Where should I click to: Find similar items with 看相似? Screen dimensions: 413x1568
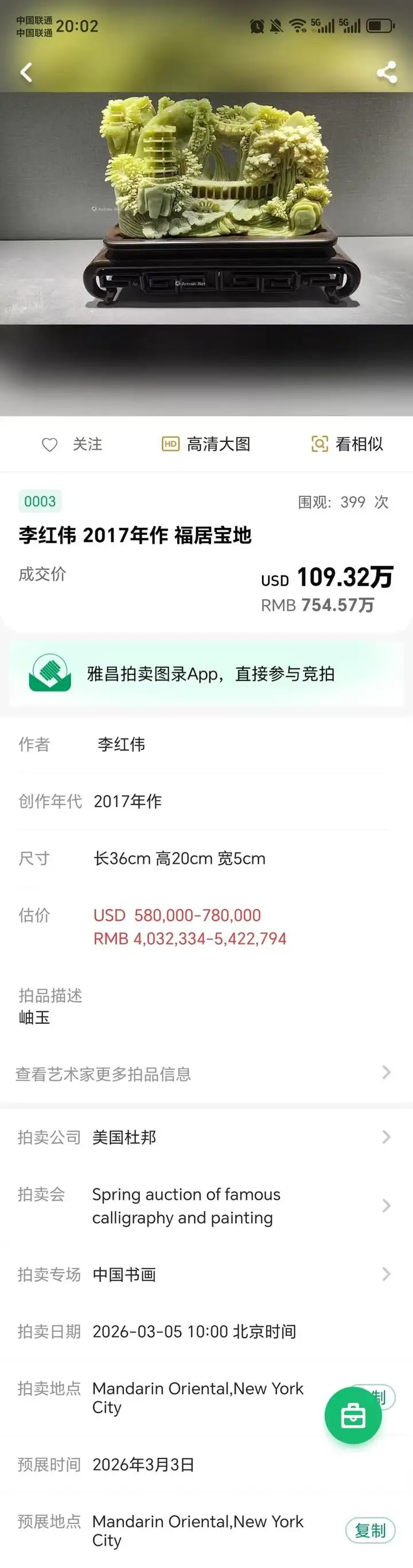pos(347,444)
